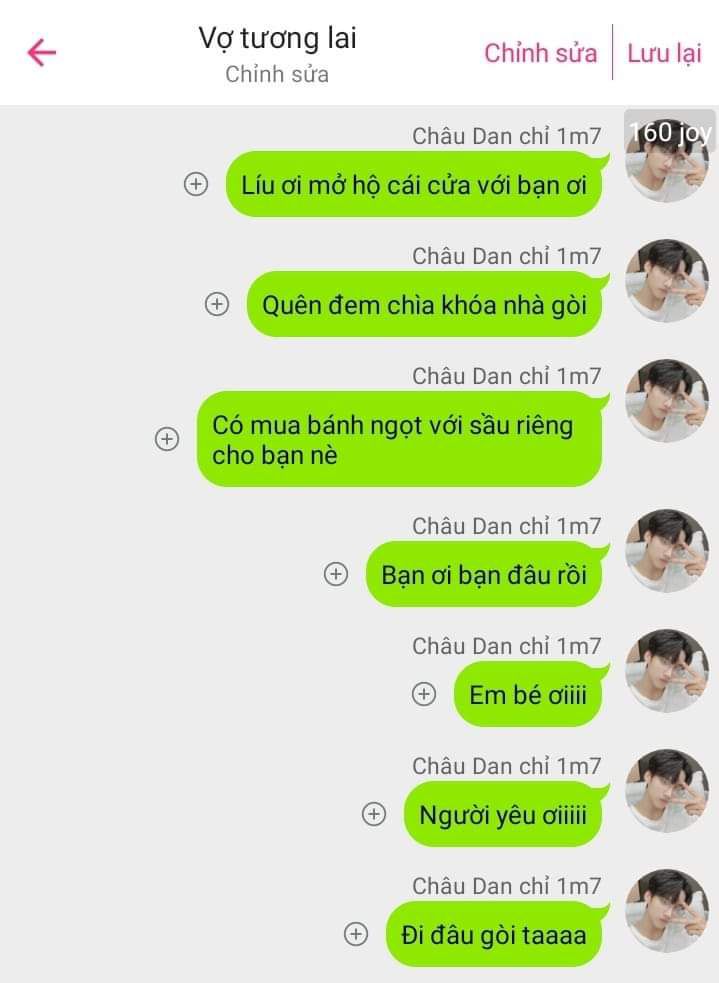The image size is (719, 983).
Task: Tap plus icon beside 'Đi đâu gòi taaaa'
Action: [x=355, y=934]
